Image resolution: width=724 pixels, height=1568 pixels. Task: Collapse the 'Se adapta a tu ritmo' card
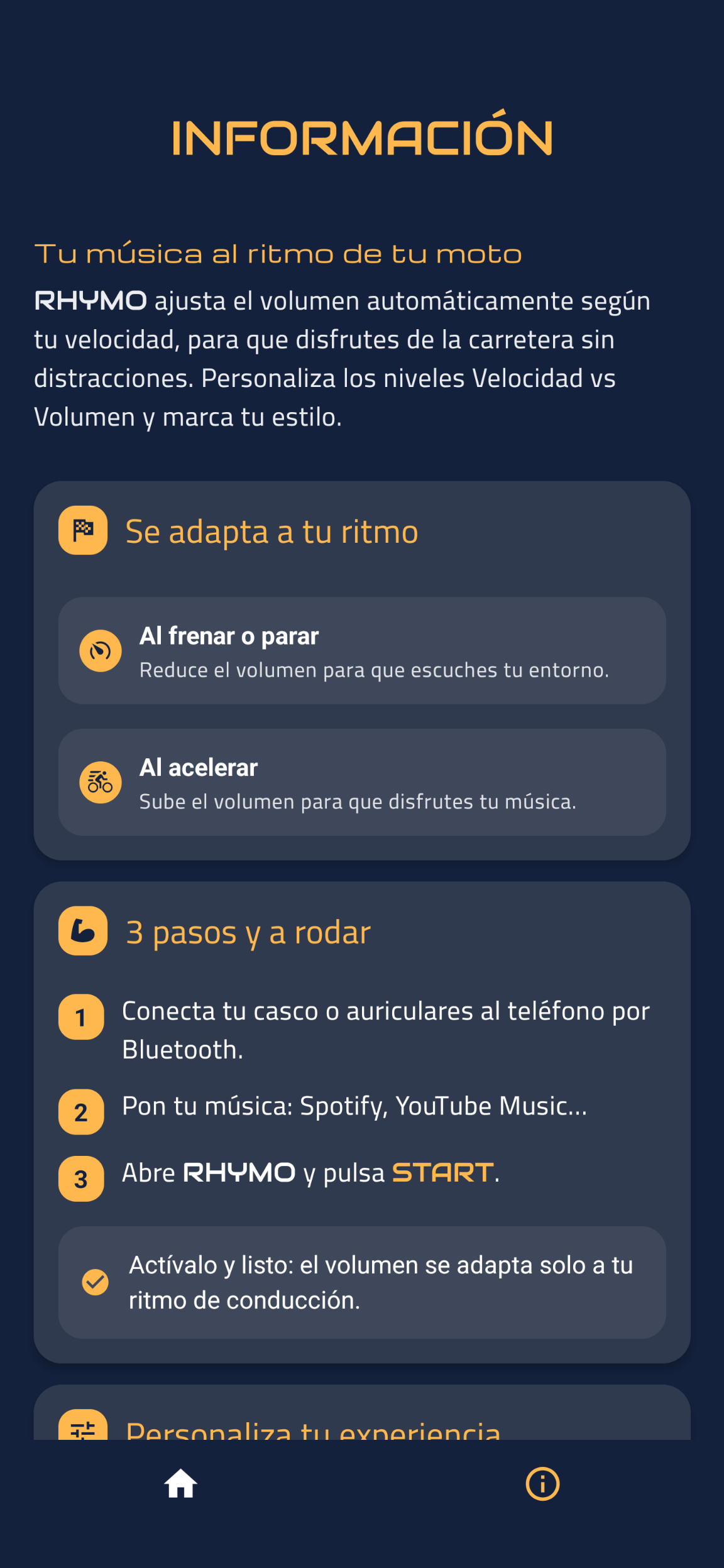[272, 531]
